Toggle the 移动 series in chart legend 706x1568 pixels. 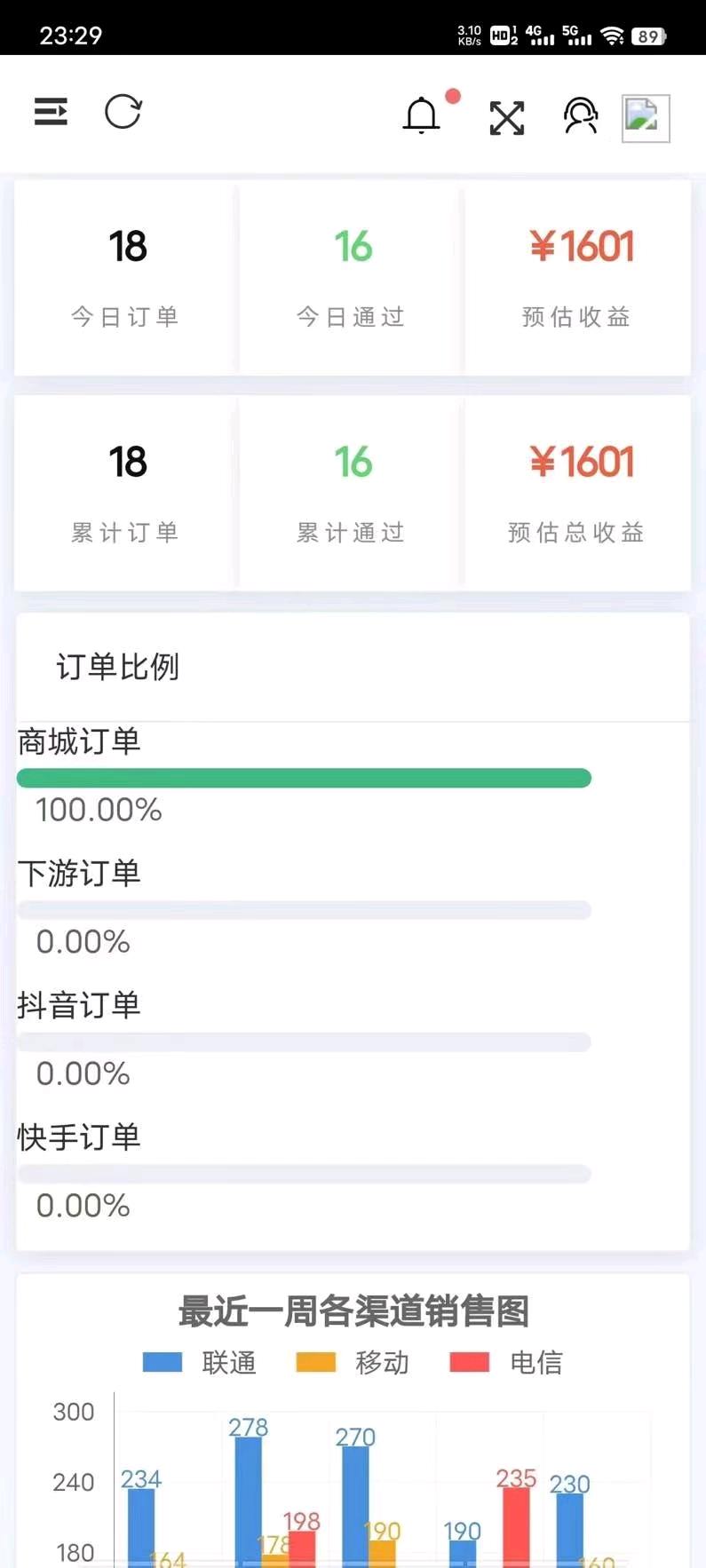(353, 1362)
